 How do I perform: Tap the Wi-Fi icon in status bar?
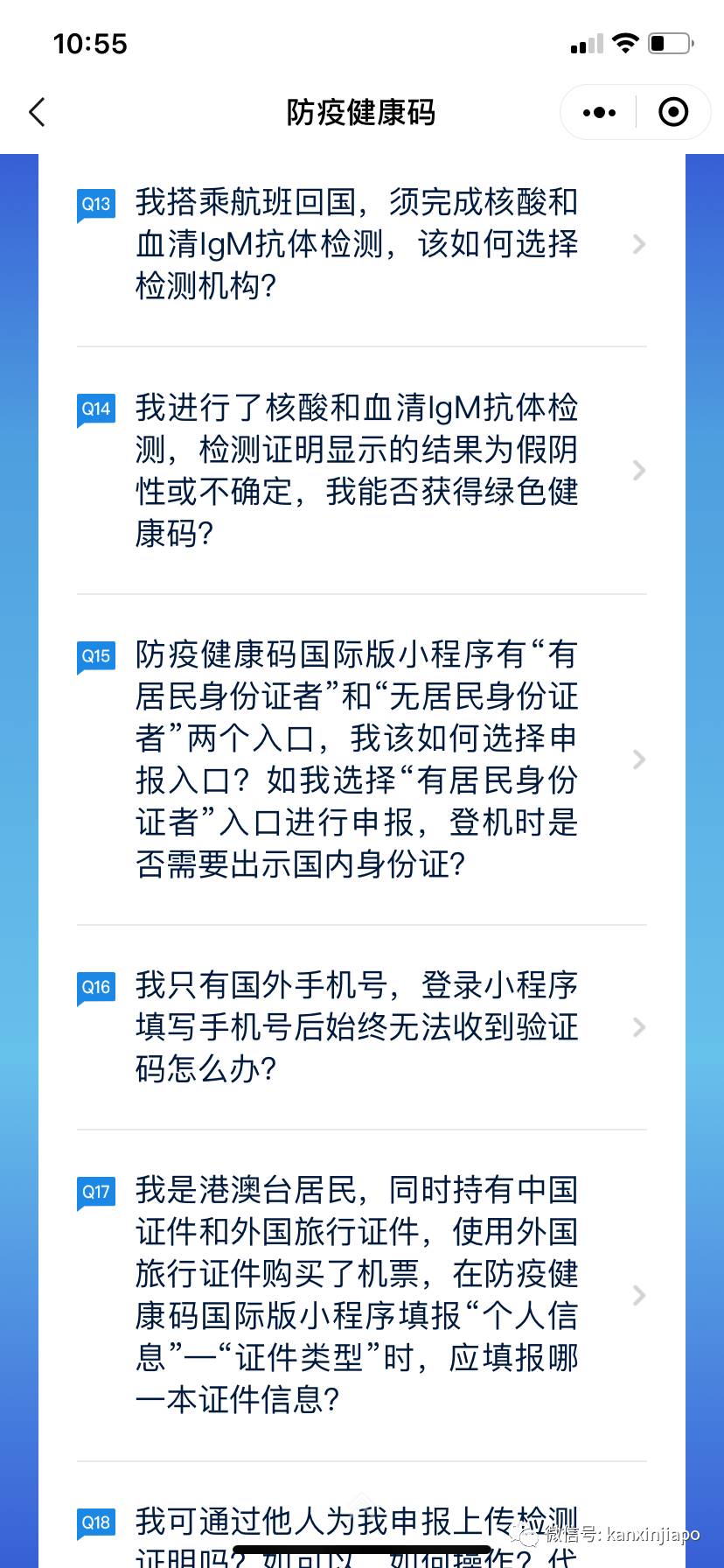tap(625, 43)
